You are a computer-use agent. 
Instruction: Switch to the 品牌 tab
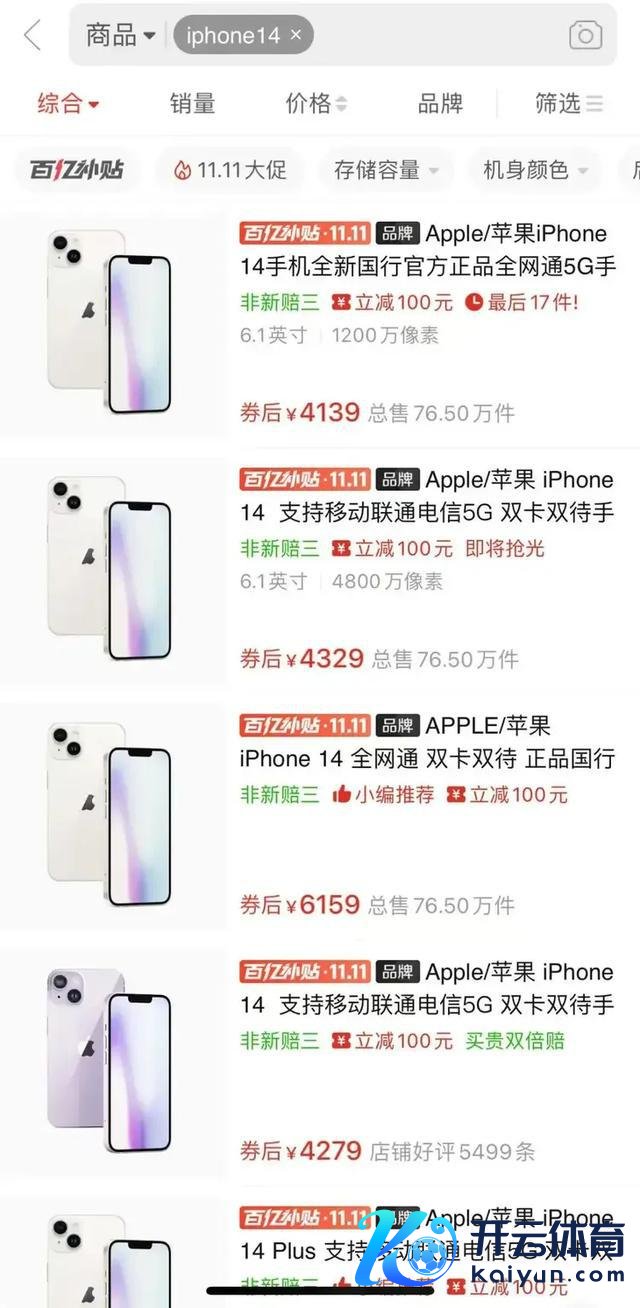pos(440,103)
